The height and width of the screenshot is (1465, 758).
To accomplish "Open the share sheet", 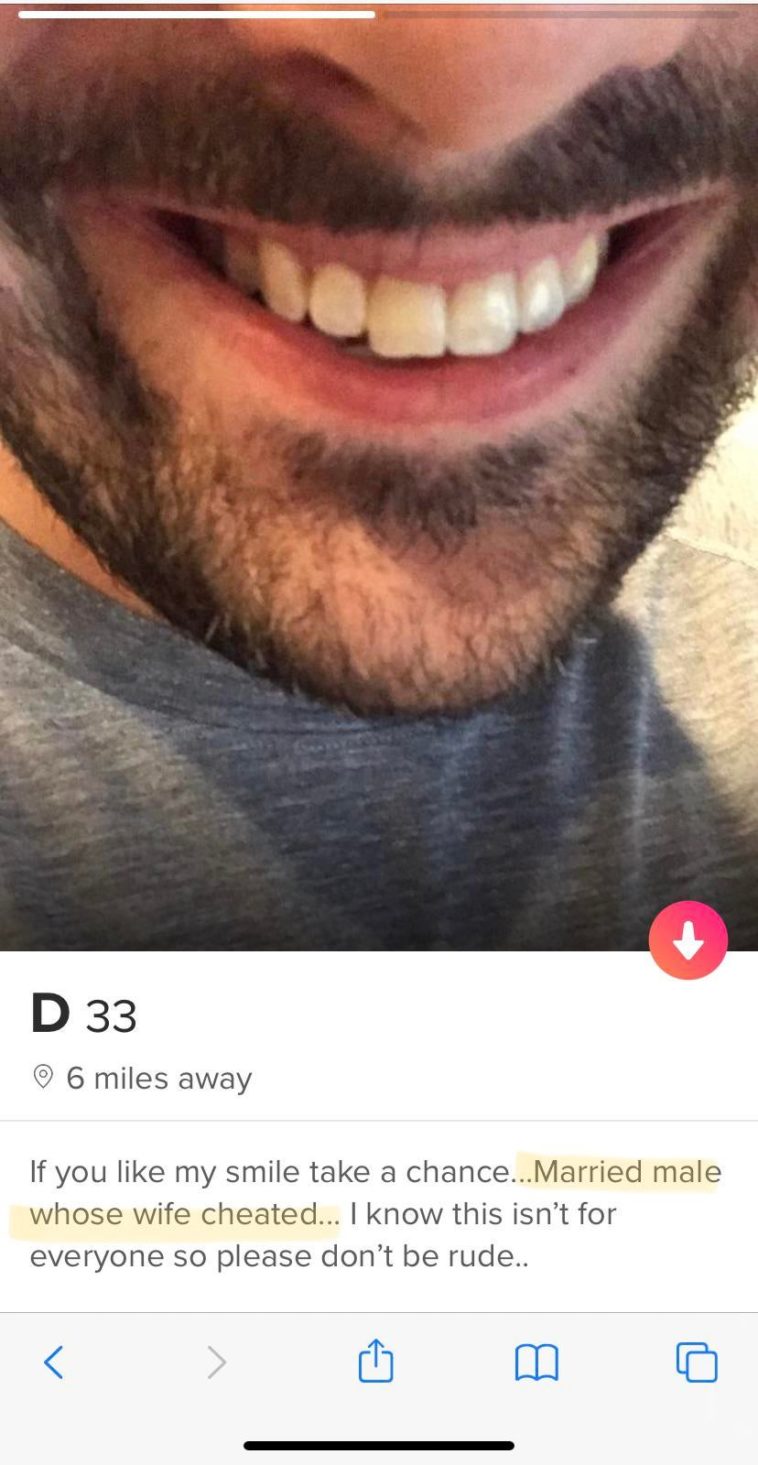I will point(375,1361).
